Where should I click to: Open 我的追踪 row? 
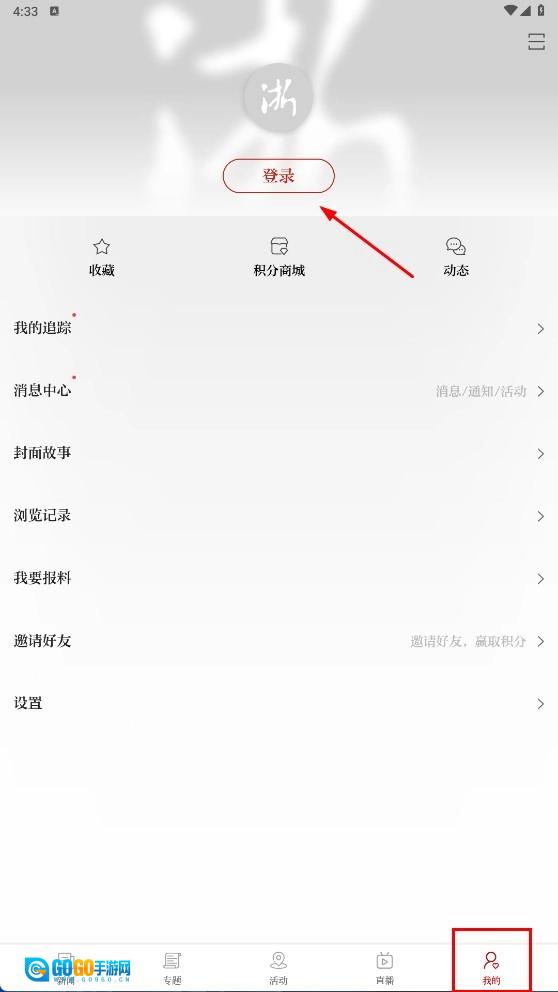[x=279, y=328]
